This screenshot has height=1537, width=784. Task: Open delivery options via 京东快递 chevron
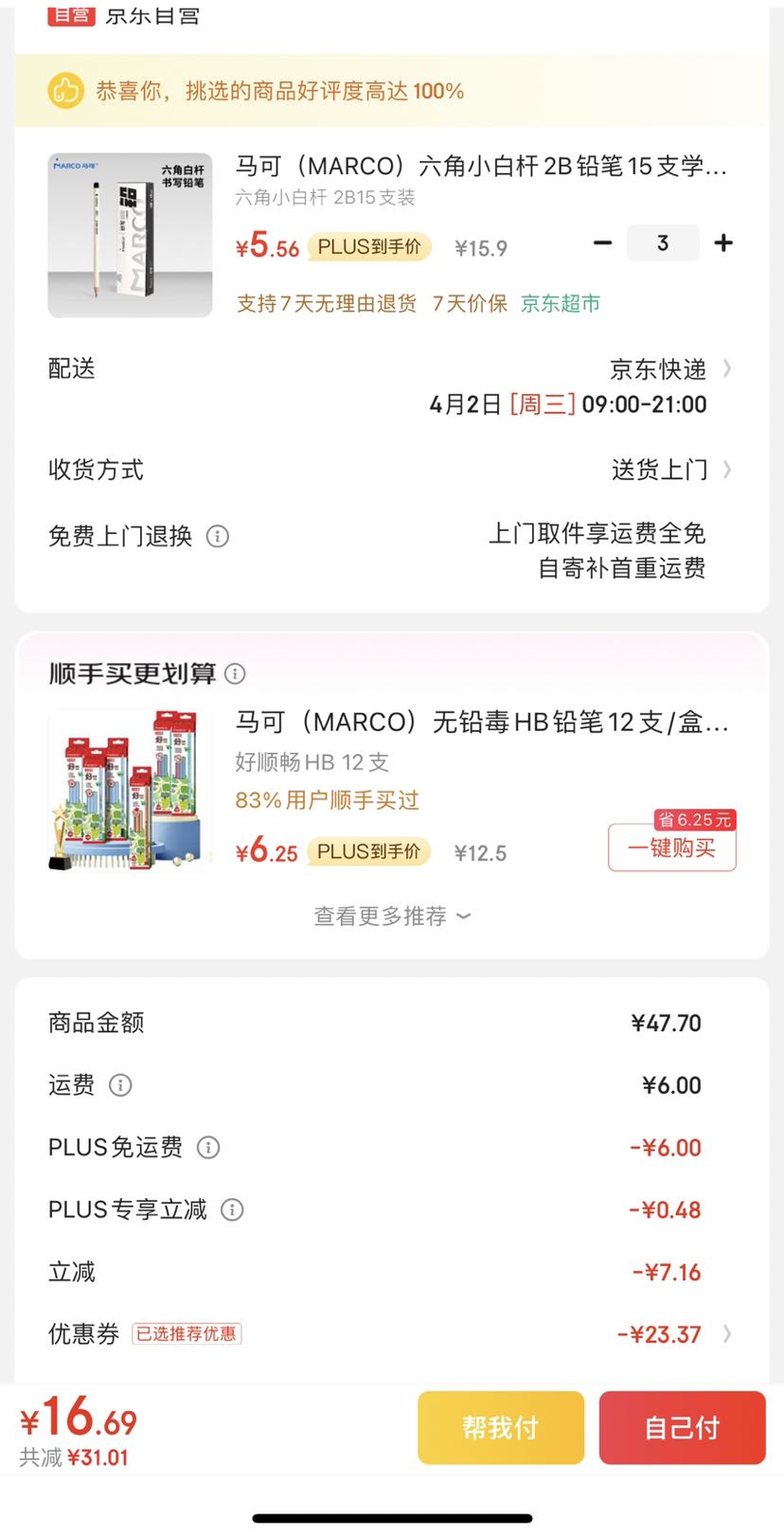click(727, 370)
